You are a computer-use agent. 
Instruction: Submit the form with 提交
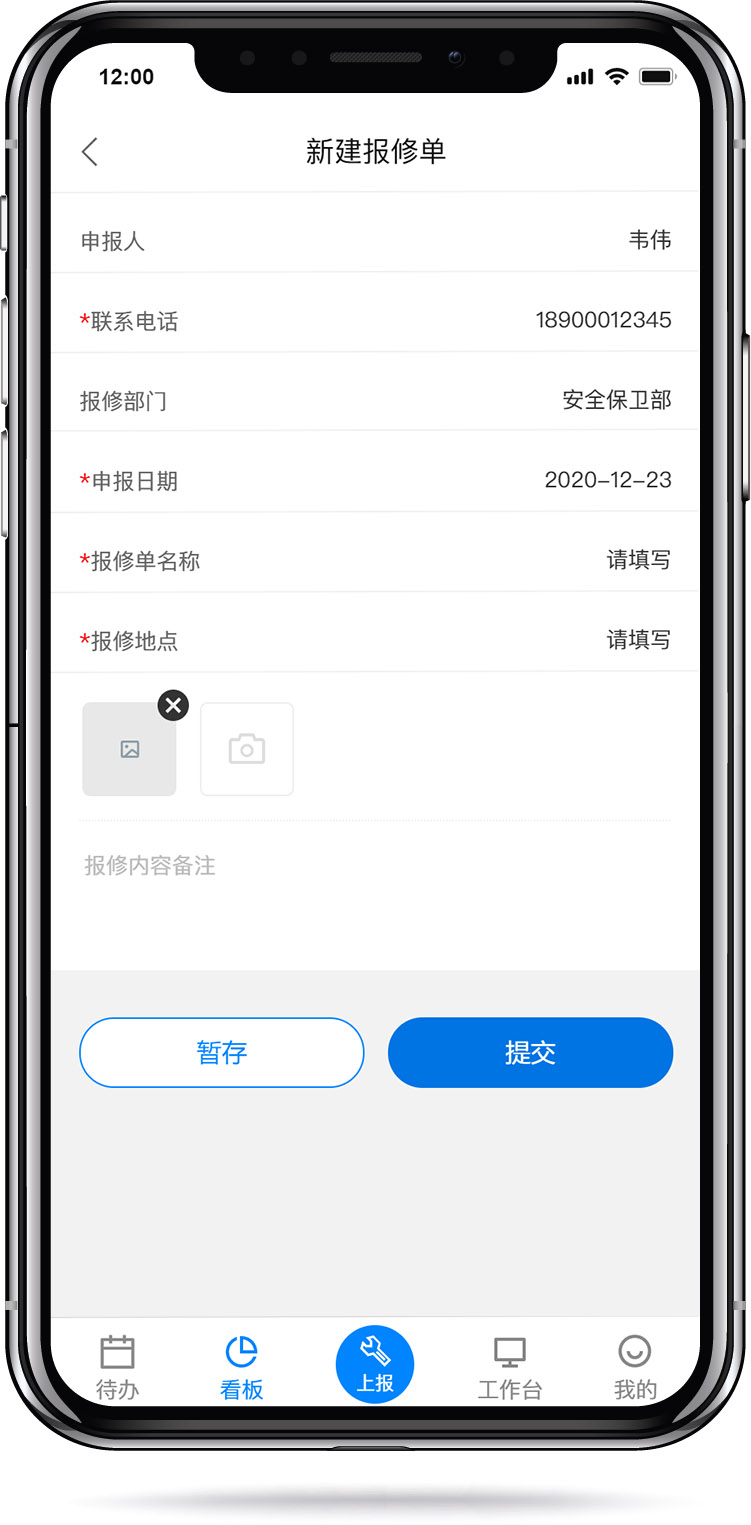pos(530,1052)
